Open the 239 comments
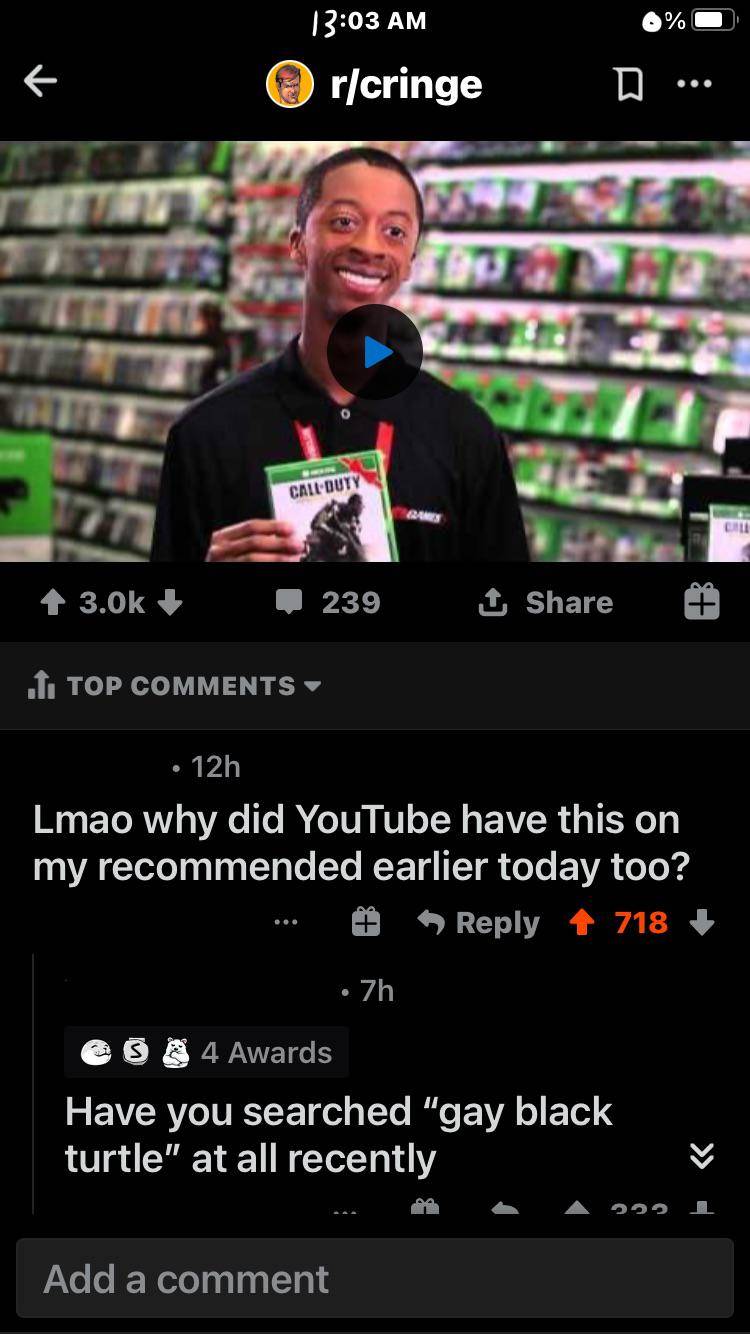 pos(328,602)
